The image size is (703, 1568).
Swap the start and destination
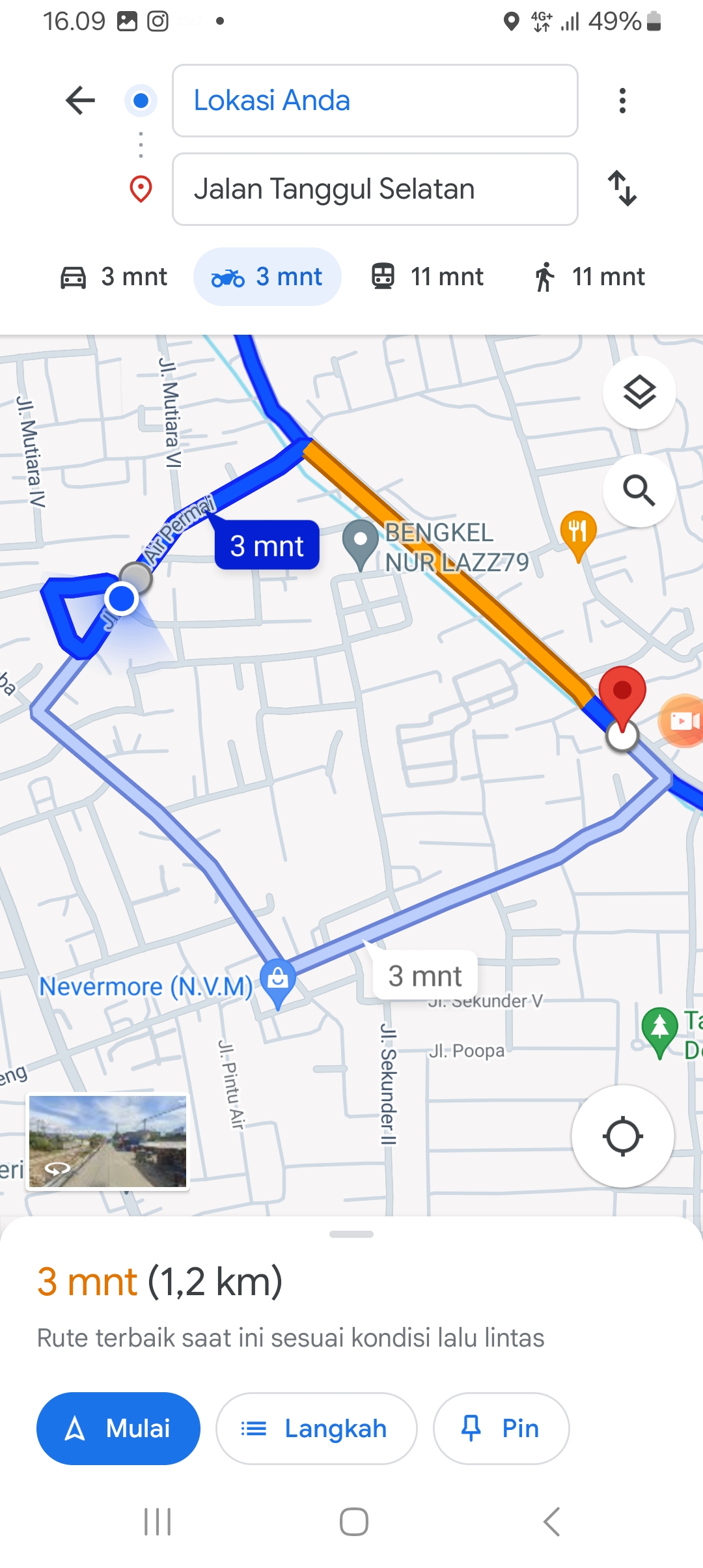(x=622, y=189)
